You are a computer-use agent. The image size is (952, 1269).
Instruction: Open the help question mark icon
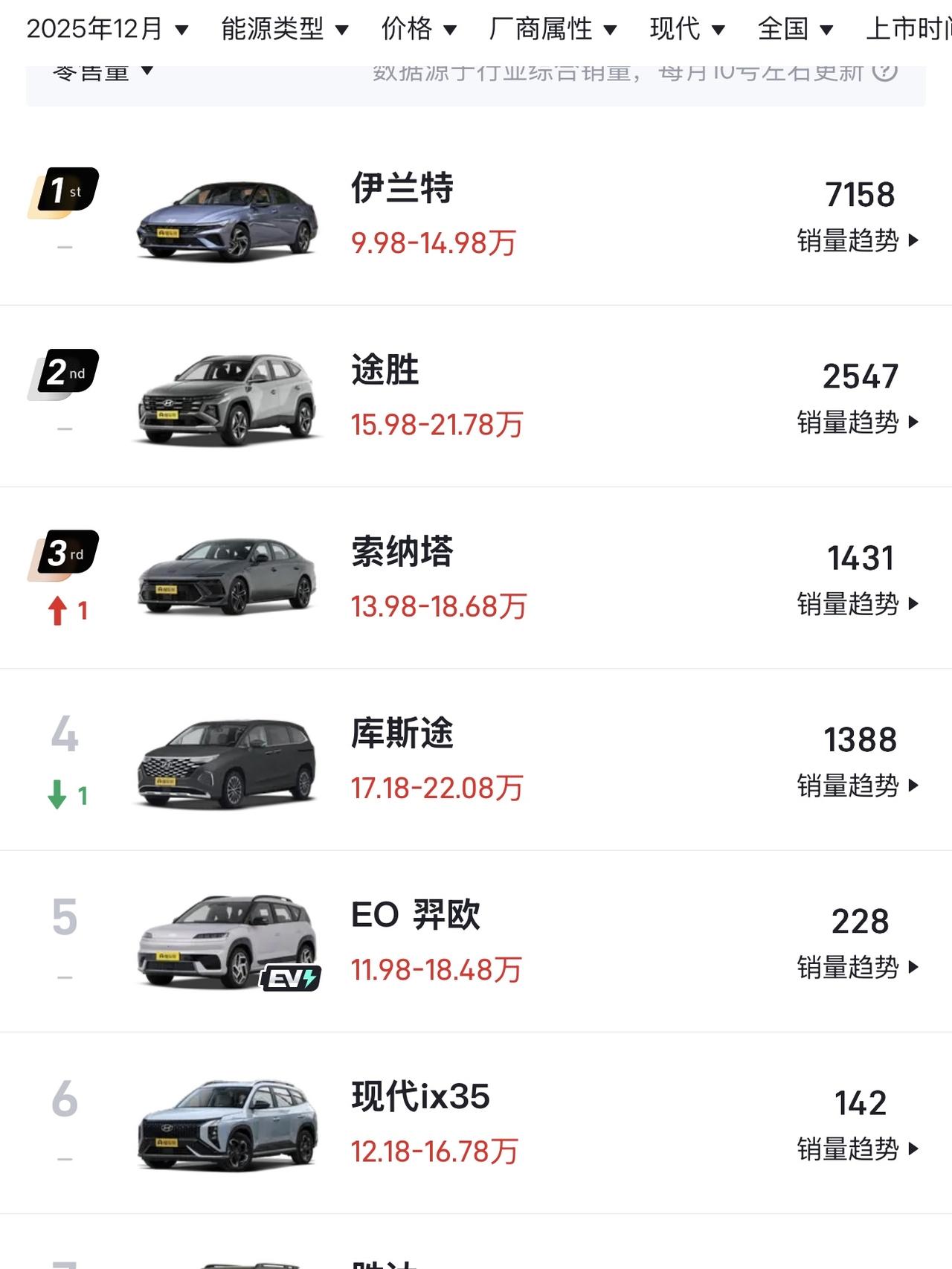pos(885,72)
